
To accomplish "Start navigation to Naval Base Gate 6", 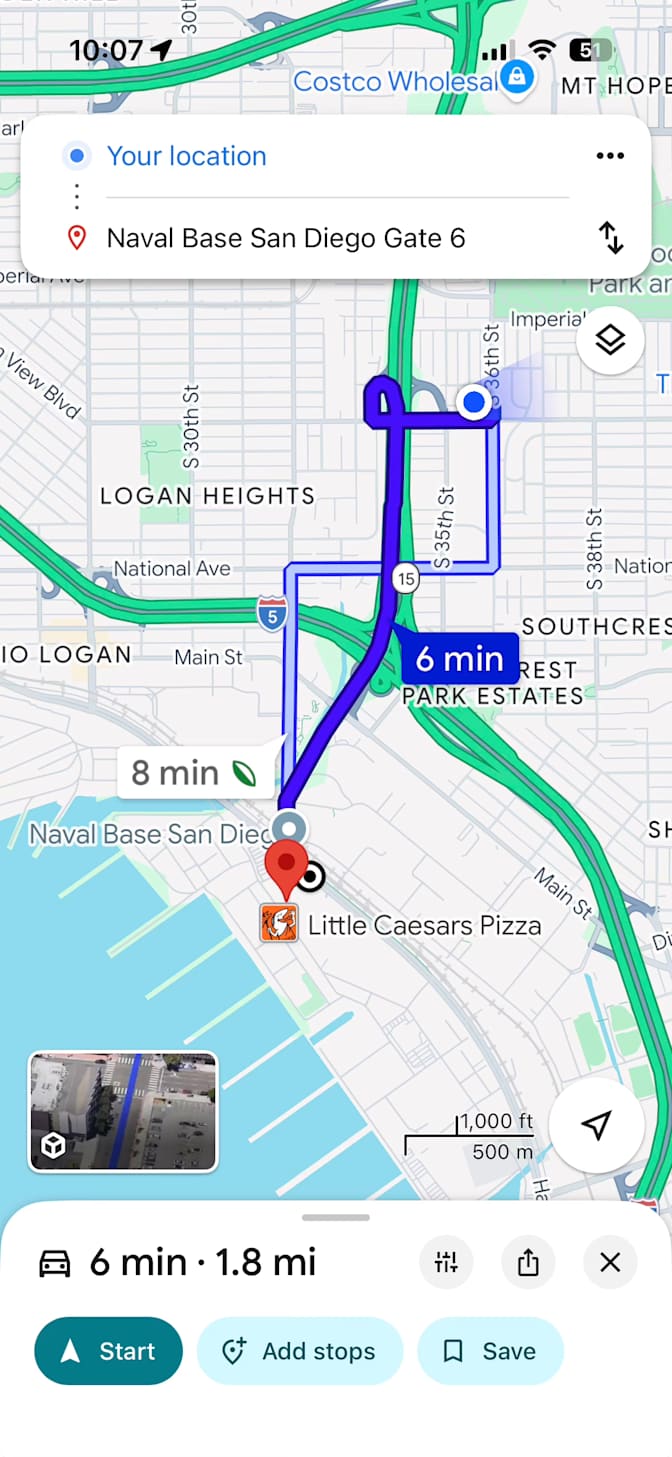I will pyautogui.click(x=109, y=1351).
